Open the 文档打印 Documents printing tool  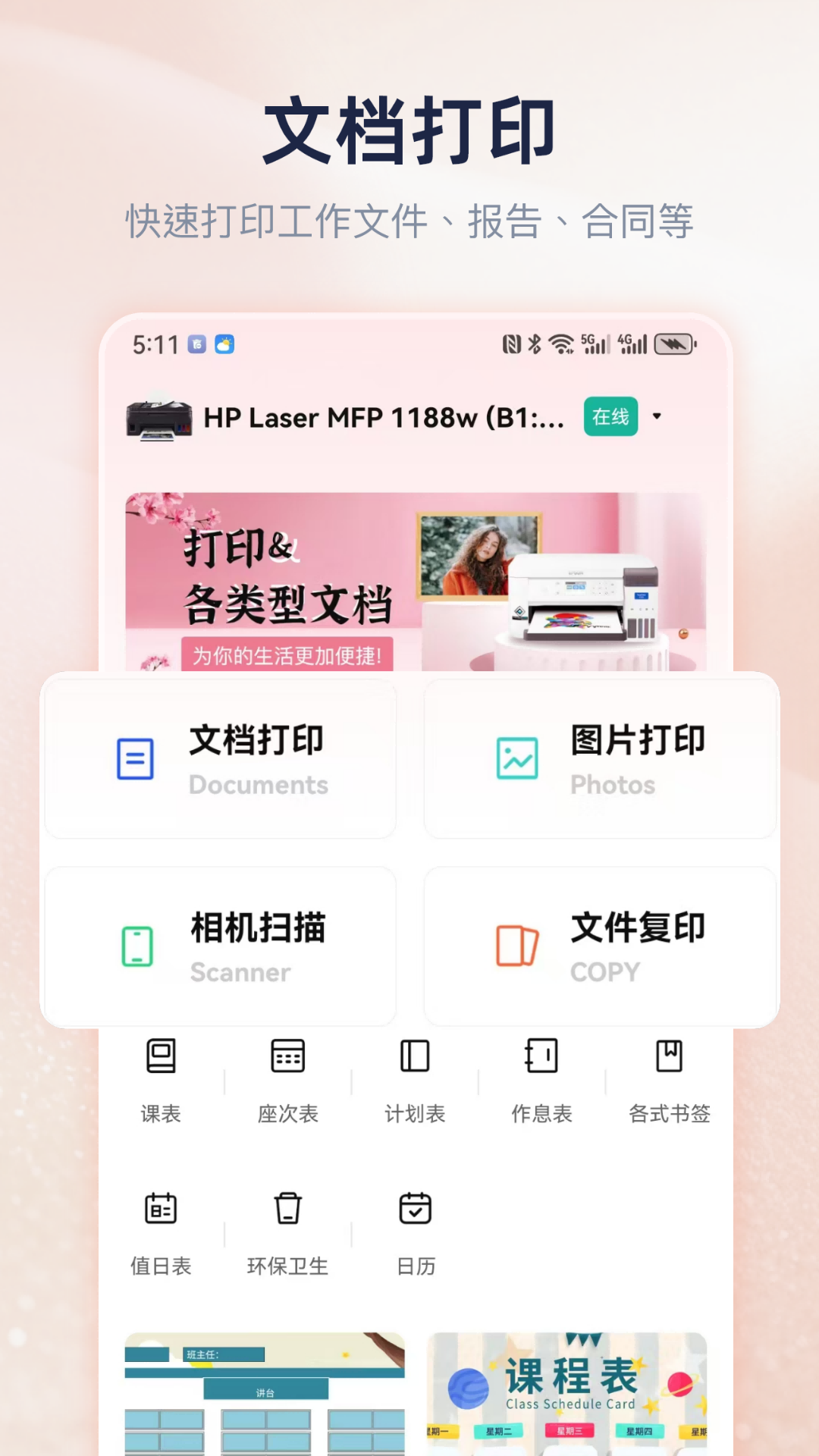221,758
